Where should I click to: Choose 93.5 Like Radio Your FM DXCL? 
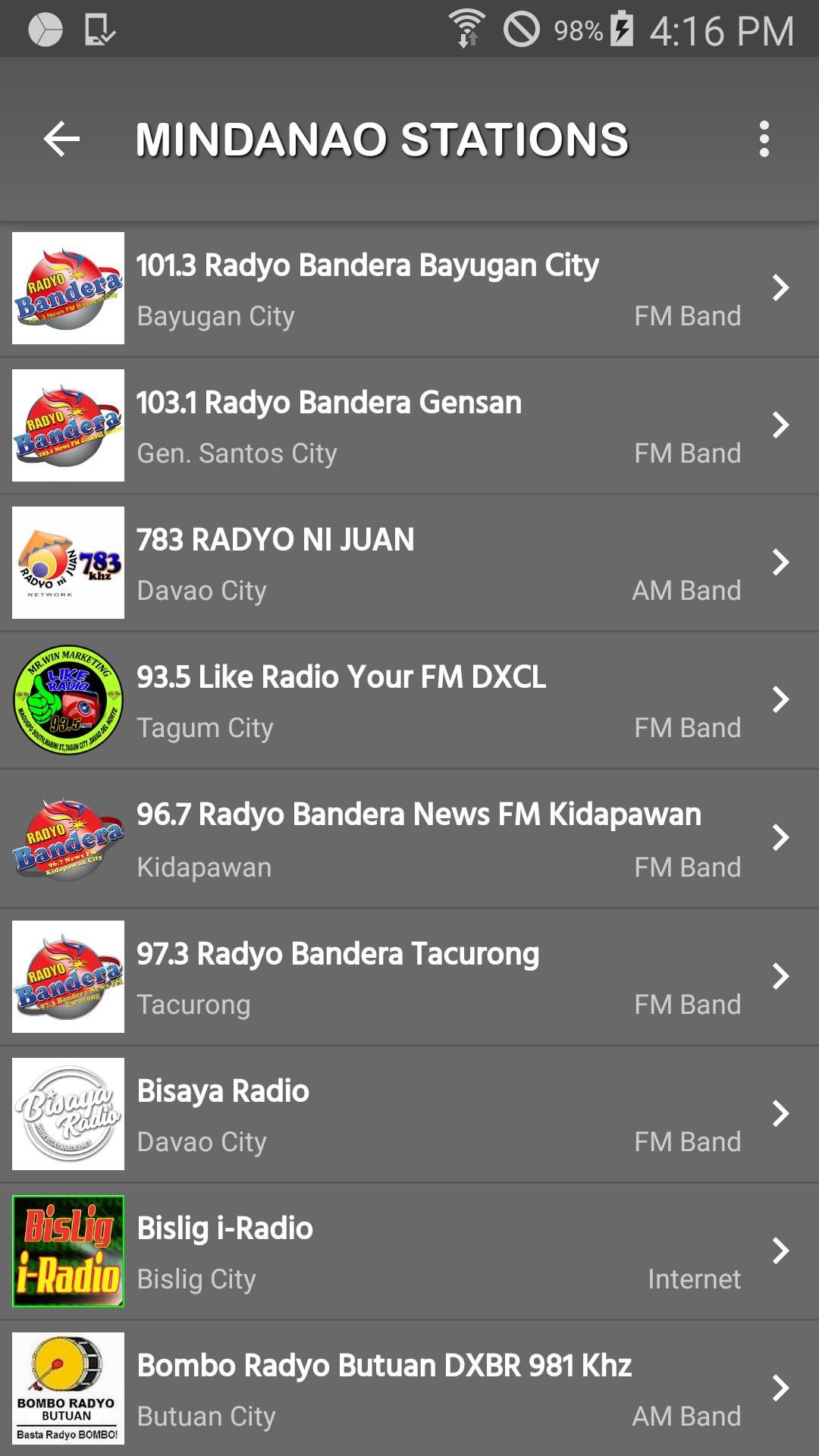(x=409, y=701)
